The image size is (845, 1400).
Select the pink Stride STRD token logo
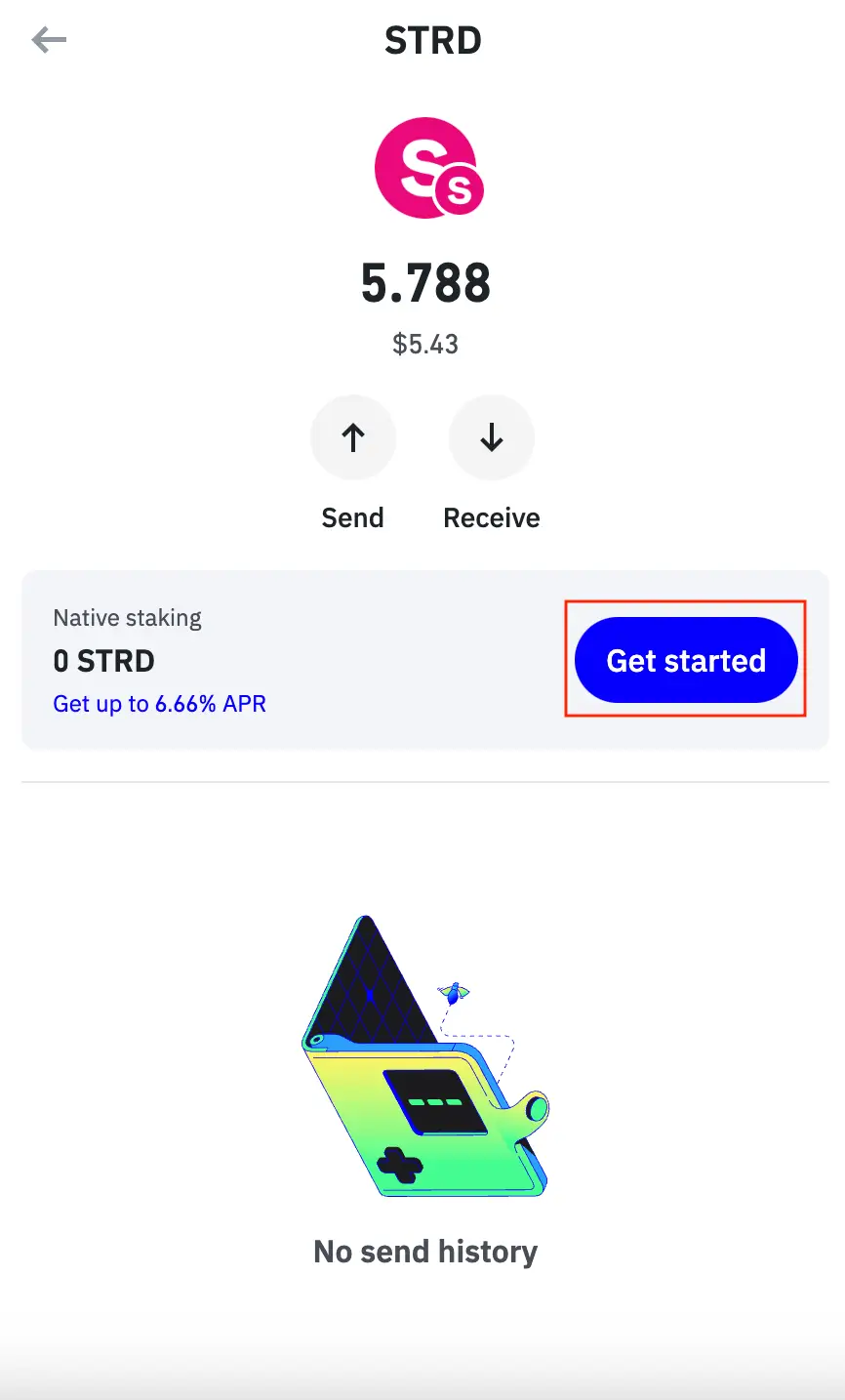[x=426, y=166]
